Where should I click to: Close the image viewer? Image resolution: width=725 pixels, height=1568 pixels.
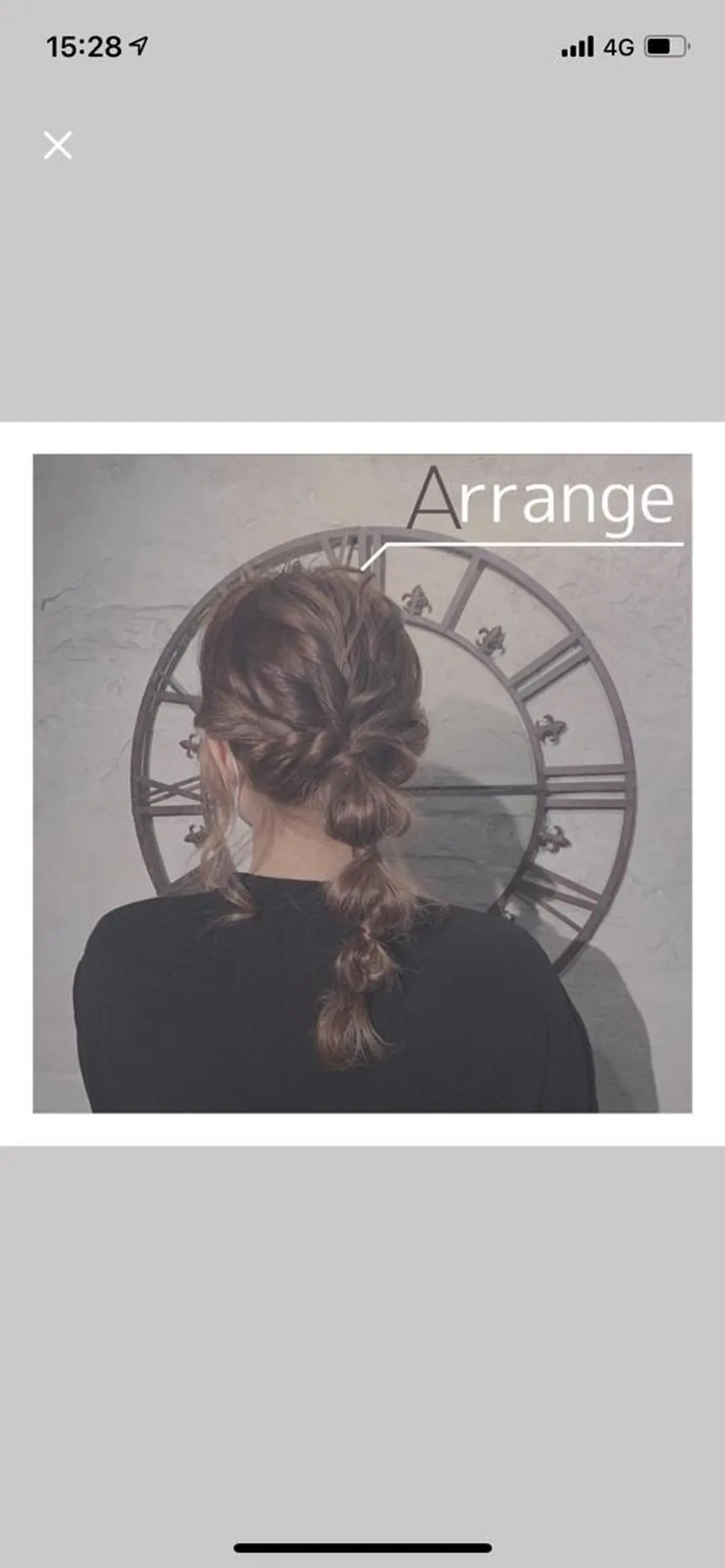58,145
